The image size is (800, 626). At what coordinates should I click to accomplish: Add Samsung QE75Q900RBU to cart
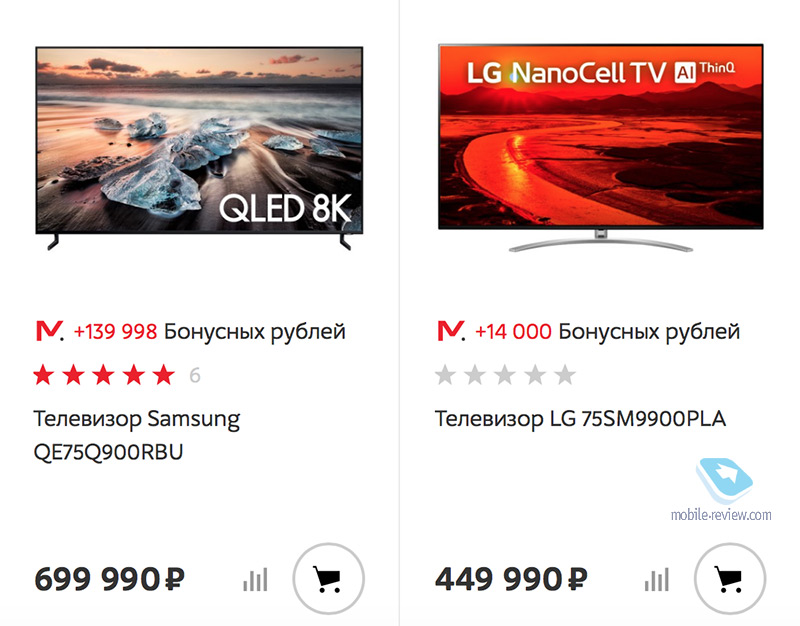328,578
